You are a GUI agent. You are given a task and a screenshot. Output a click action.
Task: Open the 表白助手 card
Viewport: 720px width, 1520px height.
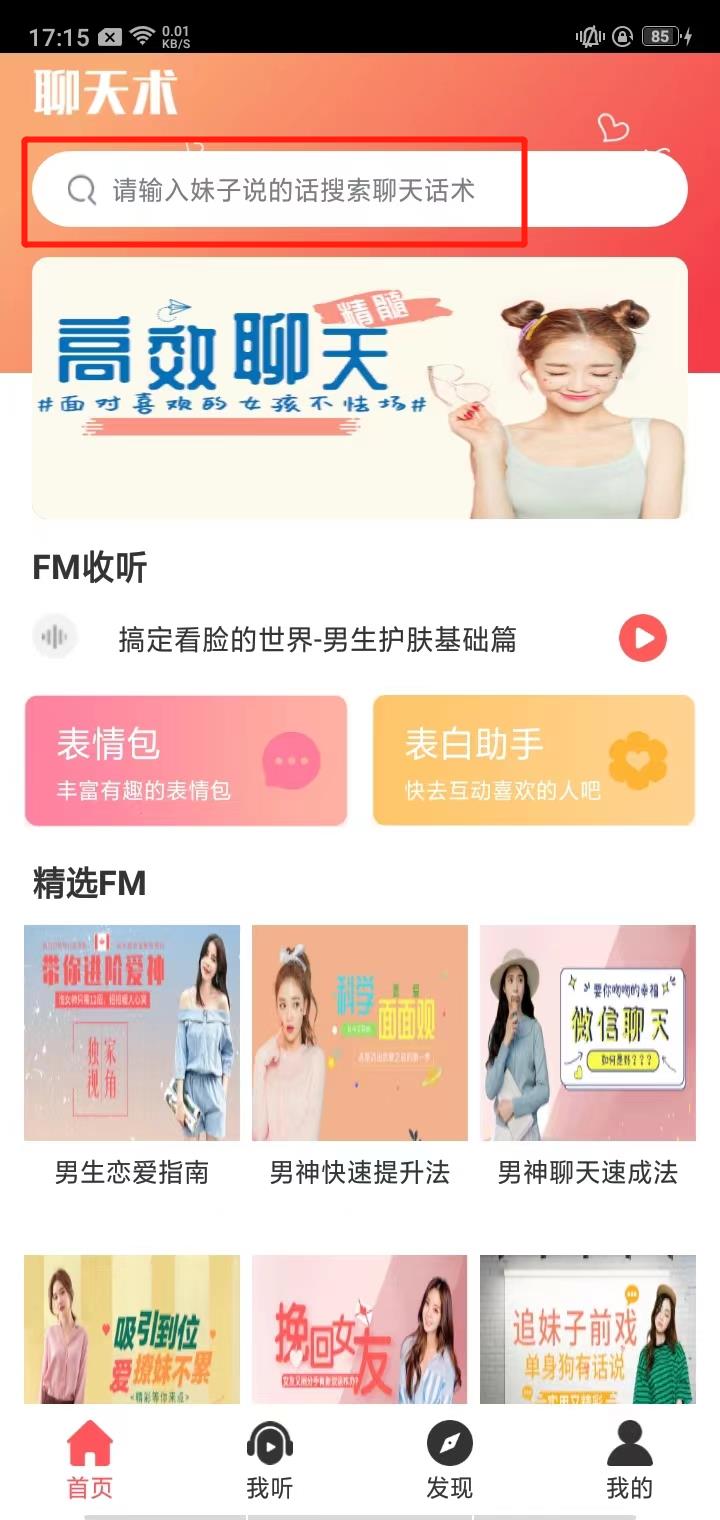click(534, 760)
